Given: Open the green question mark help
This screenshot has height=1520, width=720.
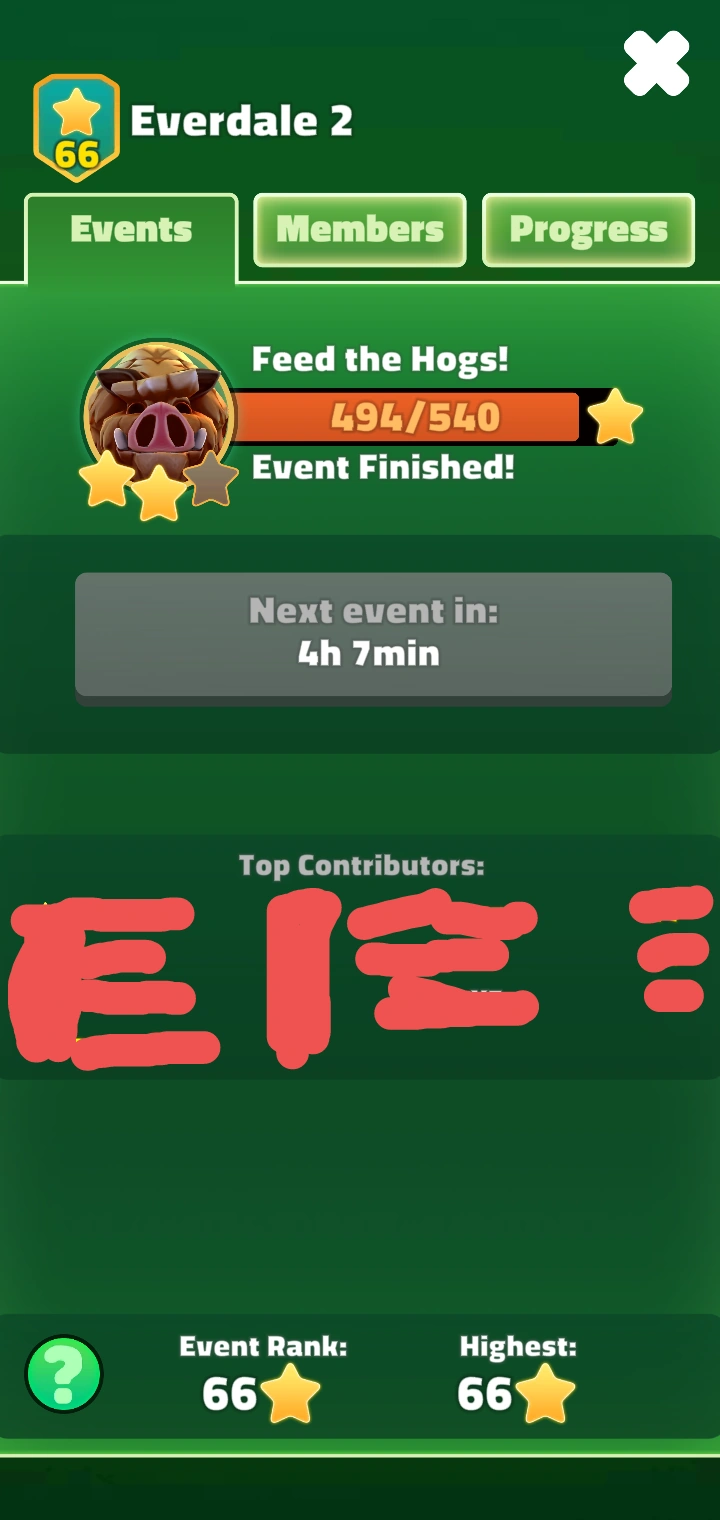Looking at the screenshot, I should click(64, 1374).
